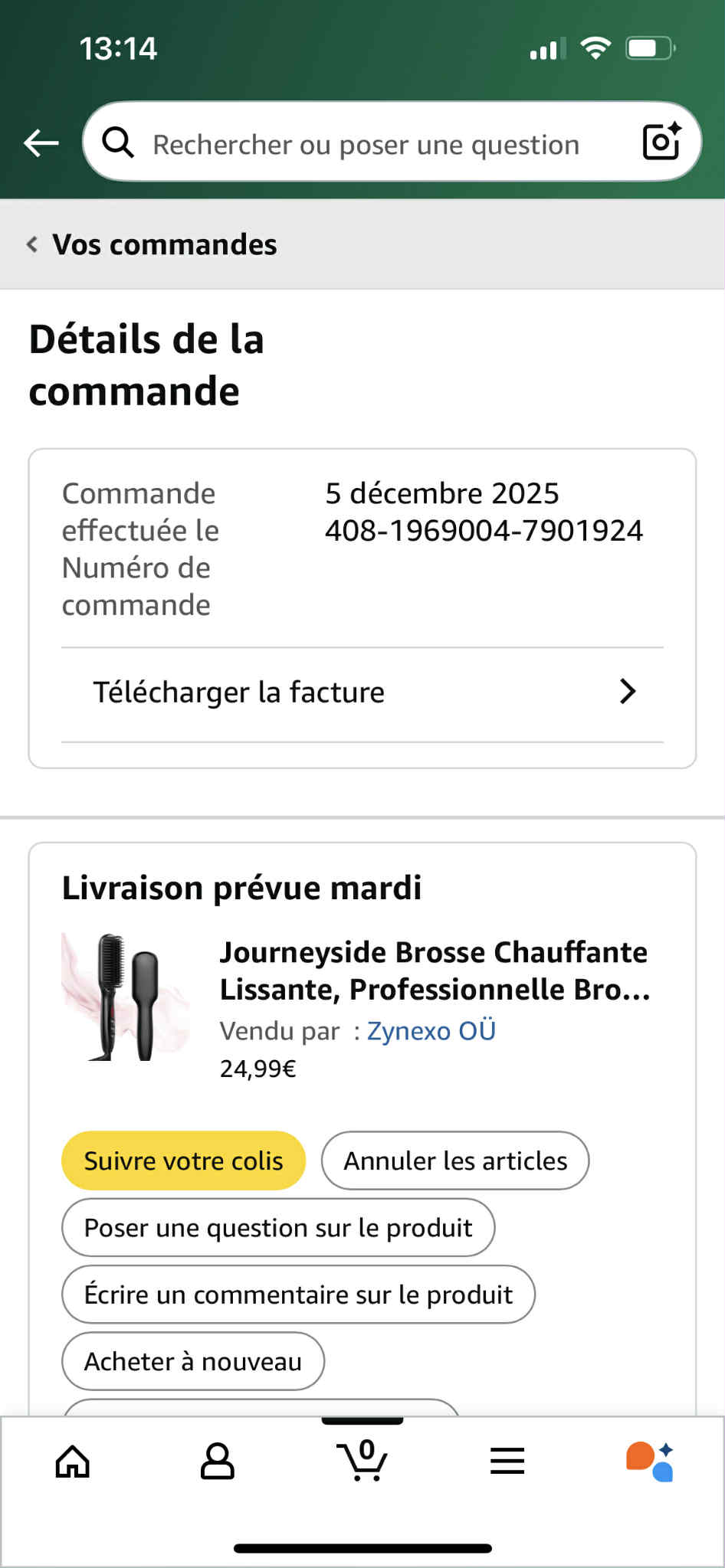Open the camera lens search icon
This screenshot has width=725, height=1568.
click(661, 142)
